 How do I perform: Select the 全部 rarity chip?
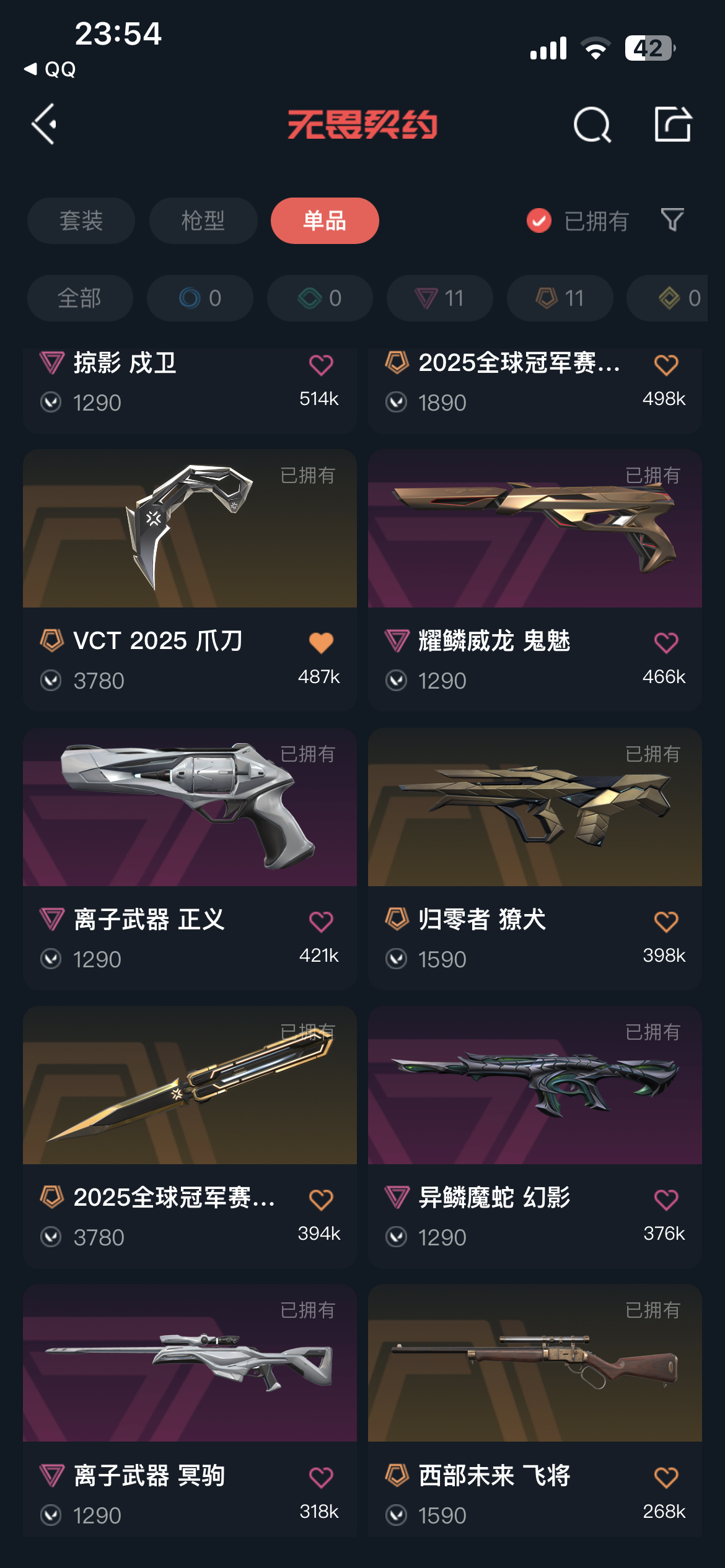[x=80, y=298]
